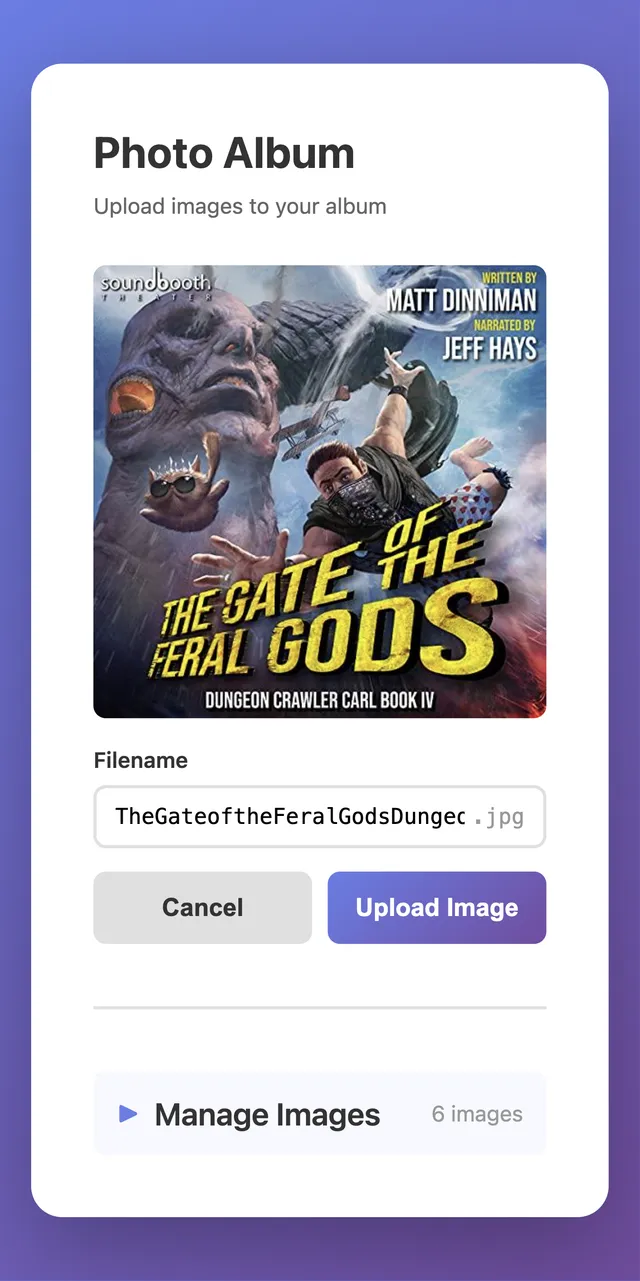The height and width of the screenshot is (1281, 640).
Task: Edit the Filename text field
Action: [289, 817]
